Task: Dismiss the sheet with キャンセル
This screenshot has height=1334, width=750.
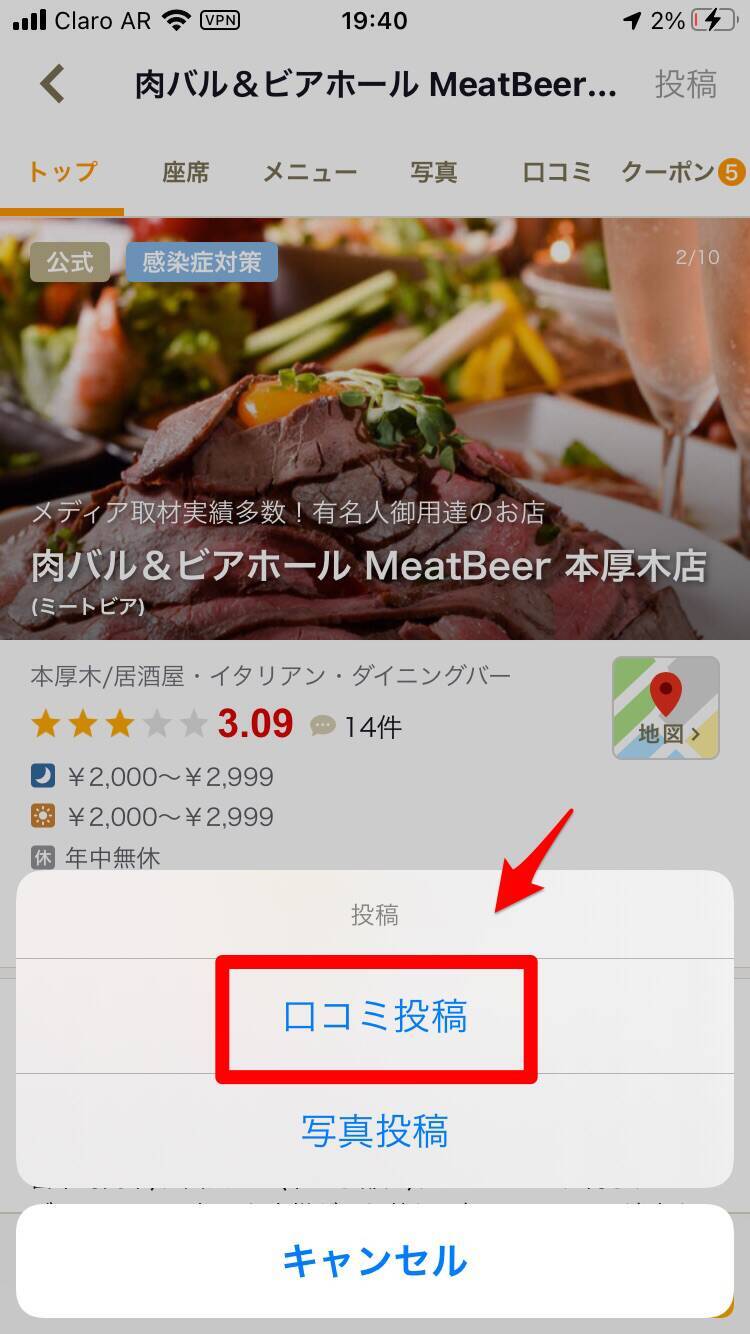Action: click(x=375, y=1261)
